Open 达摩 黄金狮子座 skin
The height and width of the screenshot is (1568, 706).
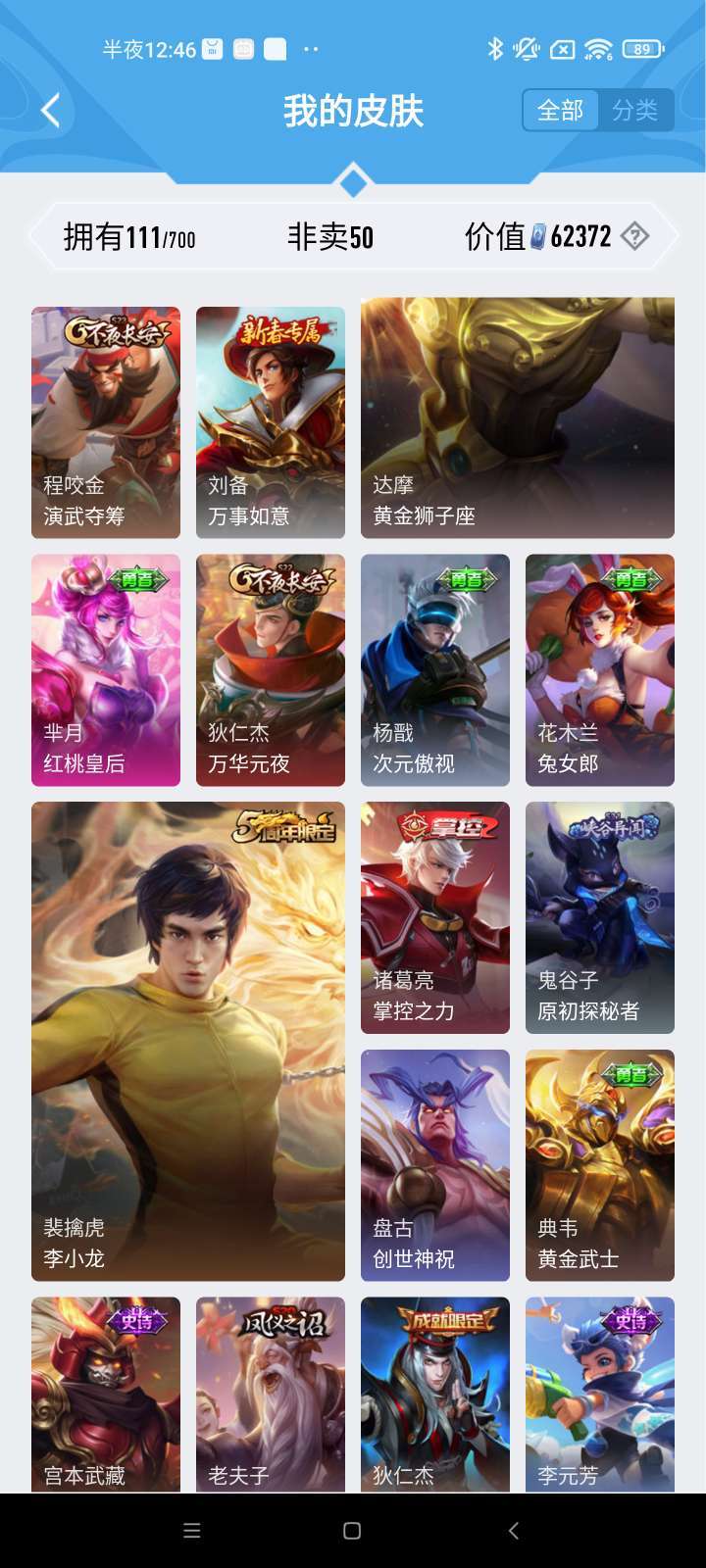pyautogui.click(x=518, y=418)
